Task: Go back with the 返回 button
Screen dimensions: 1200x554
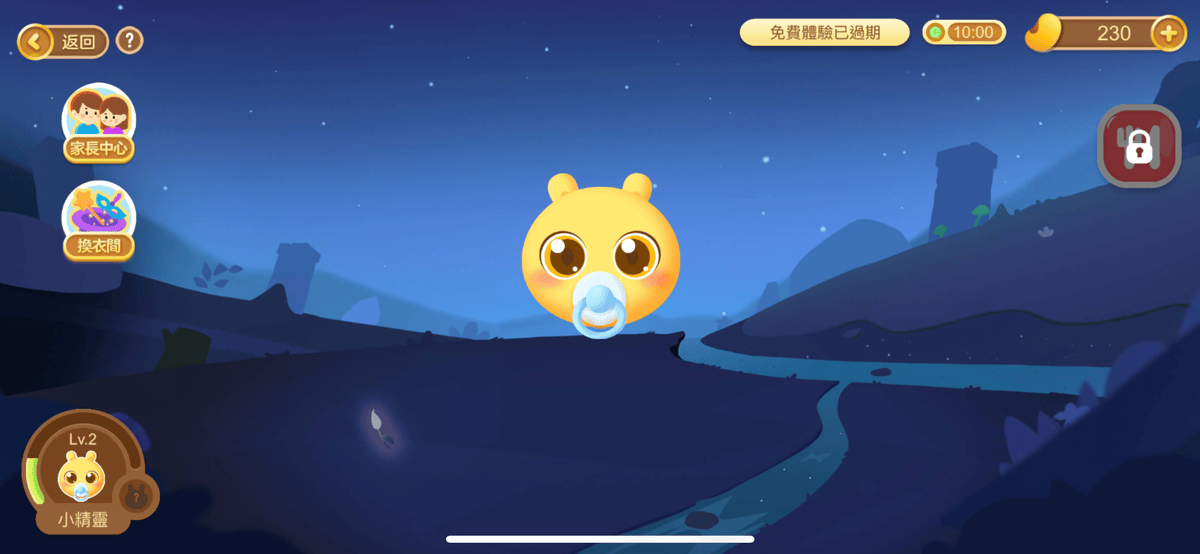Action: [x=63, y=42]
